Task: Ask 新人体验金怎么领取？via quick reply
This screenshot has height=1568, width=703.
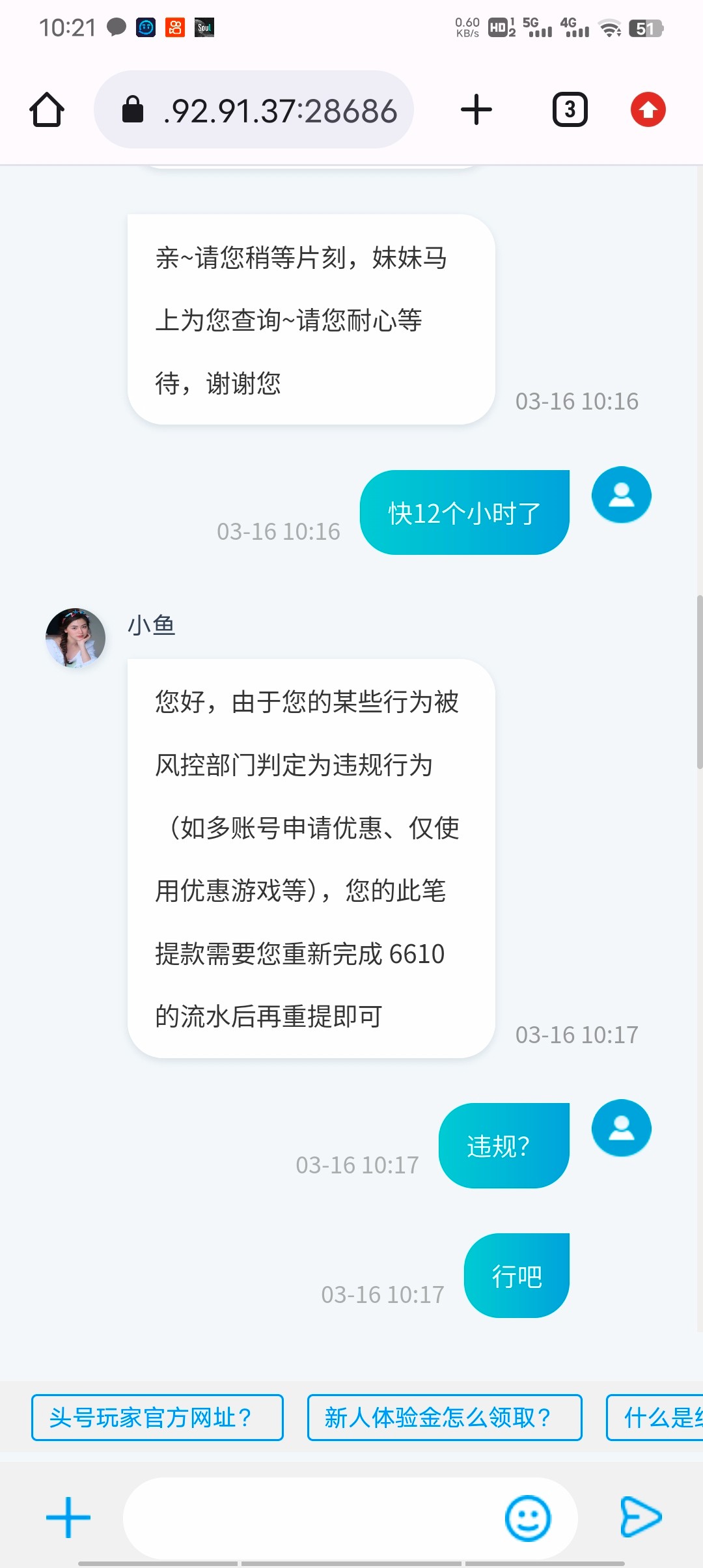Action: pos(443,1417)
